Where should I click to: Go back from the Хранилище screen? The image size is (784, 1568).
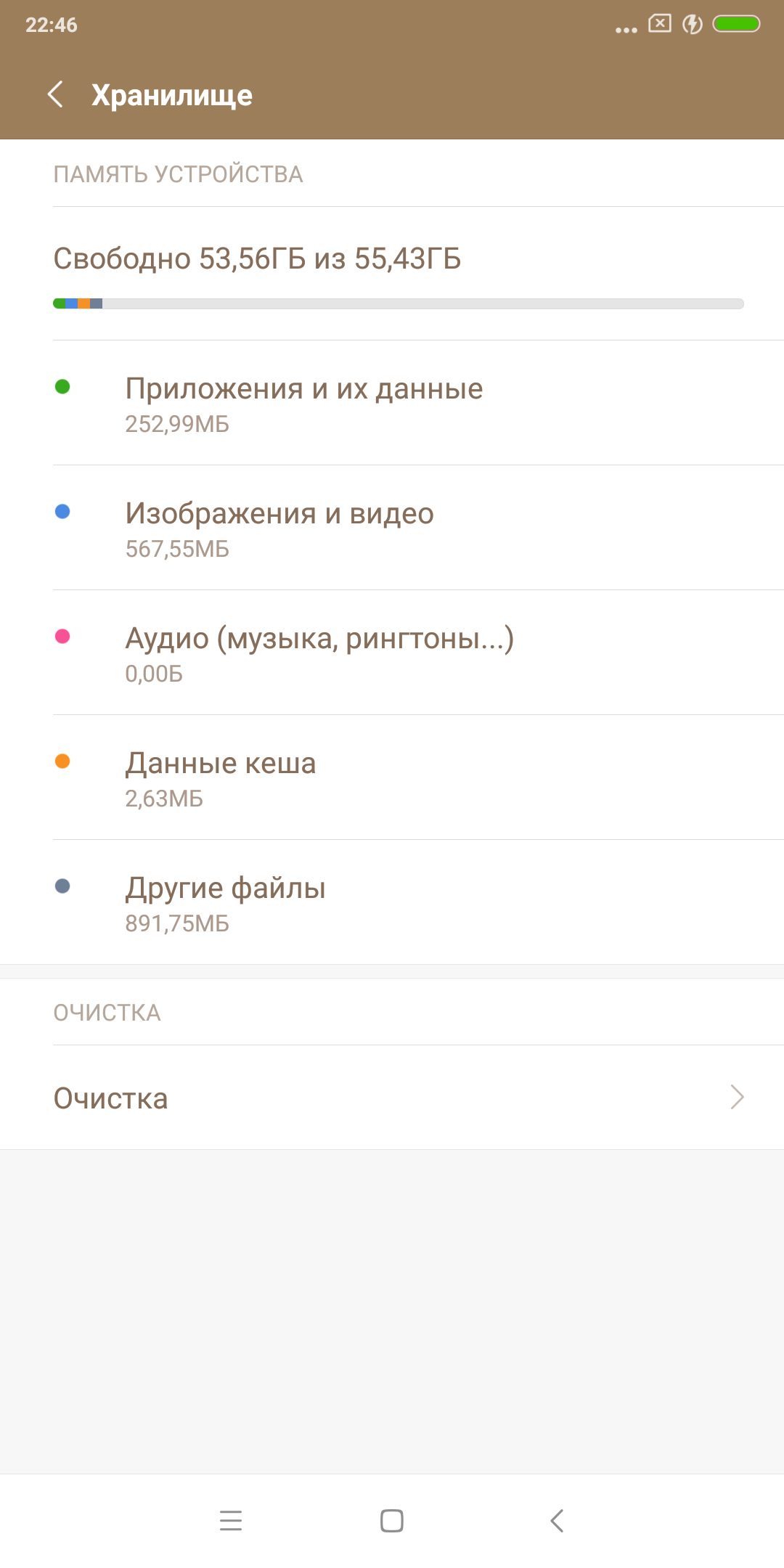[55, 94]
